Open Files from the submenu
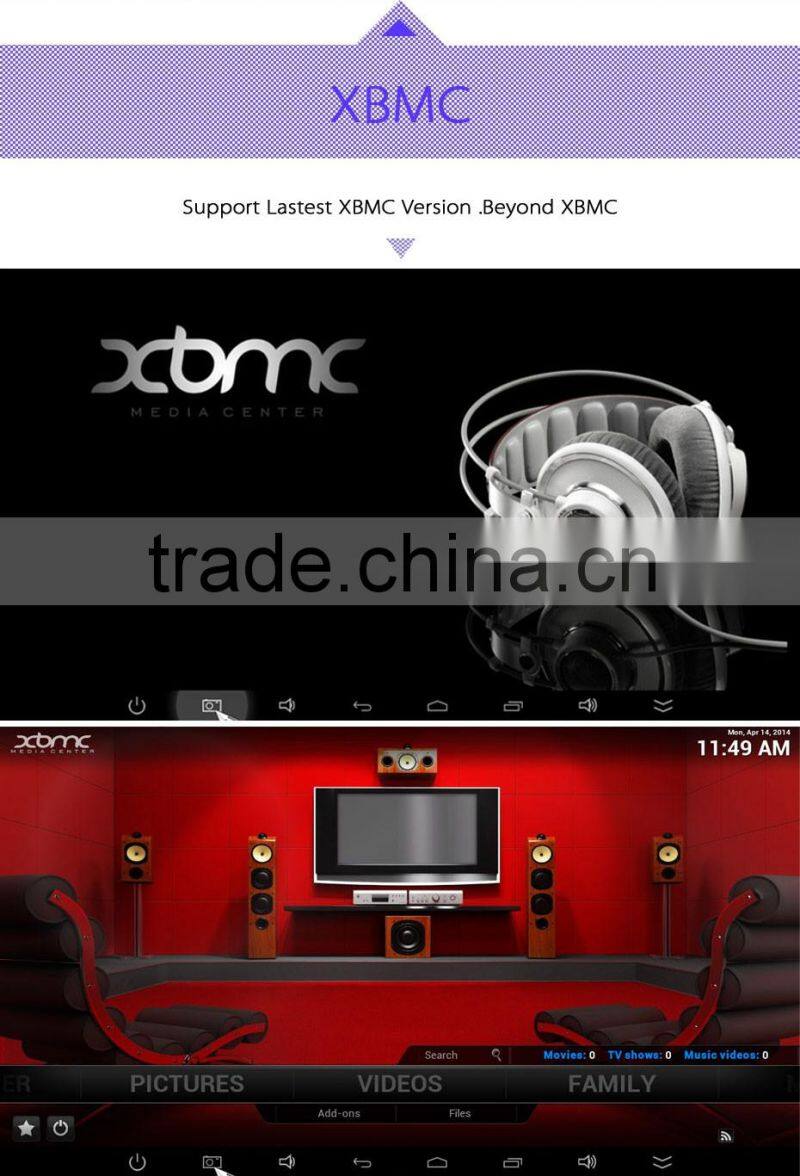This screenshot has height=1176, width=800. pyautogui.click(x=459, y=1112)
